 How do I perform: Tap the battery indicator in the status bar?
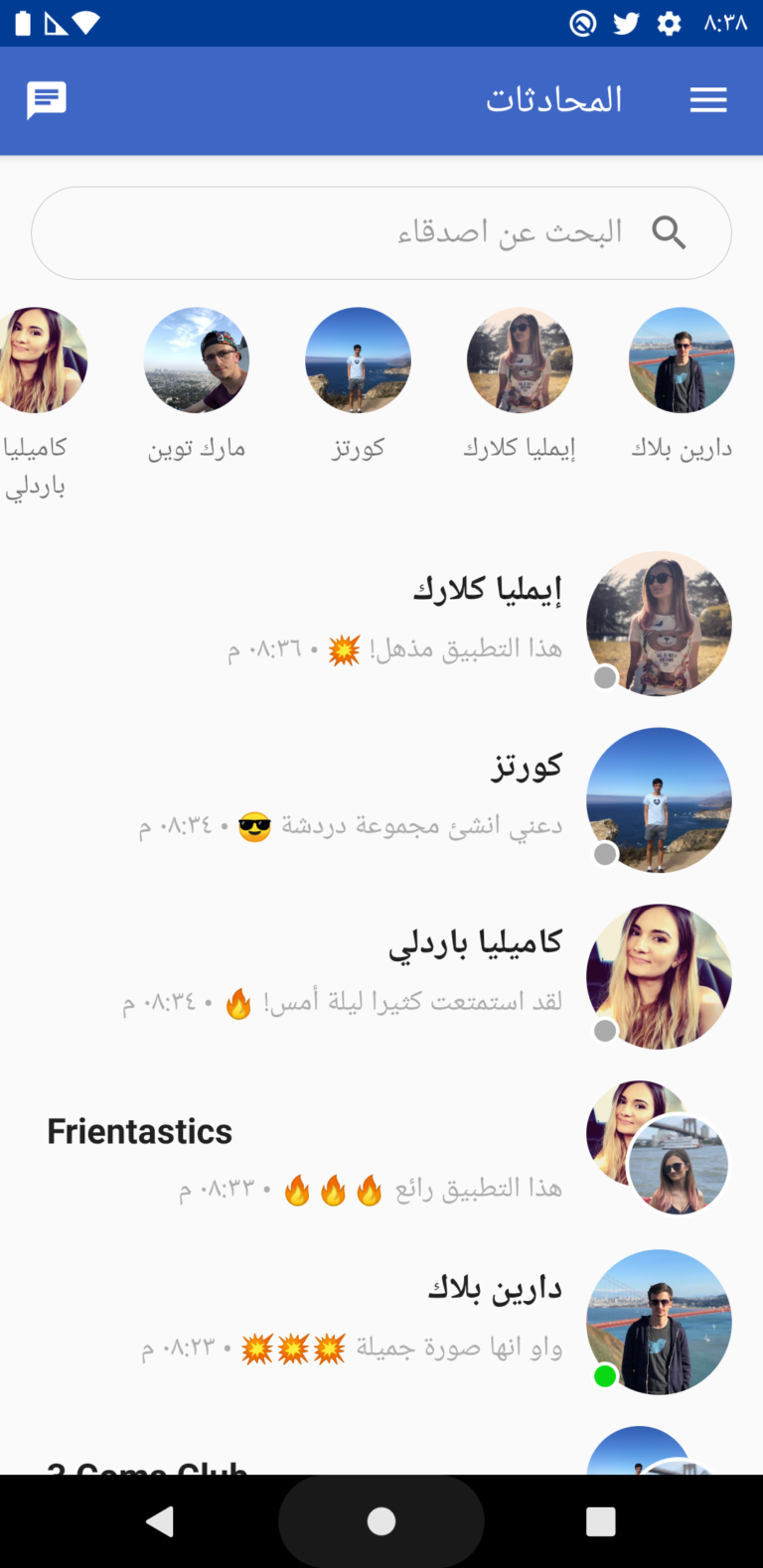point(22,22)
